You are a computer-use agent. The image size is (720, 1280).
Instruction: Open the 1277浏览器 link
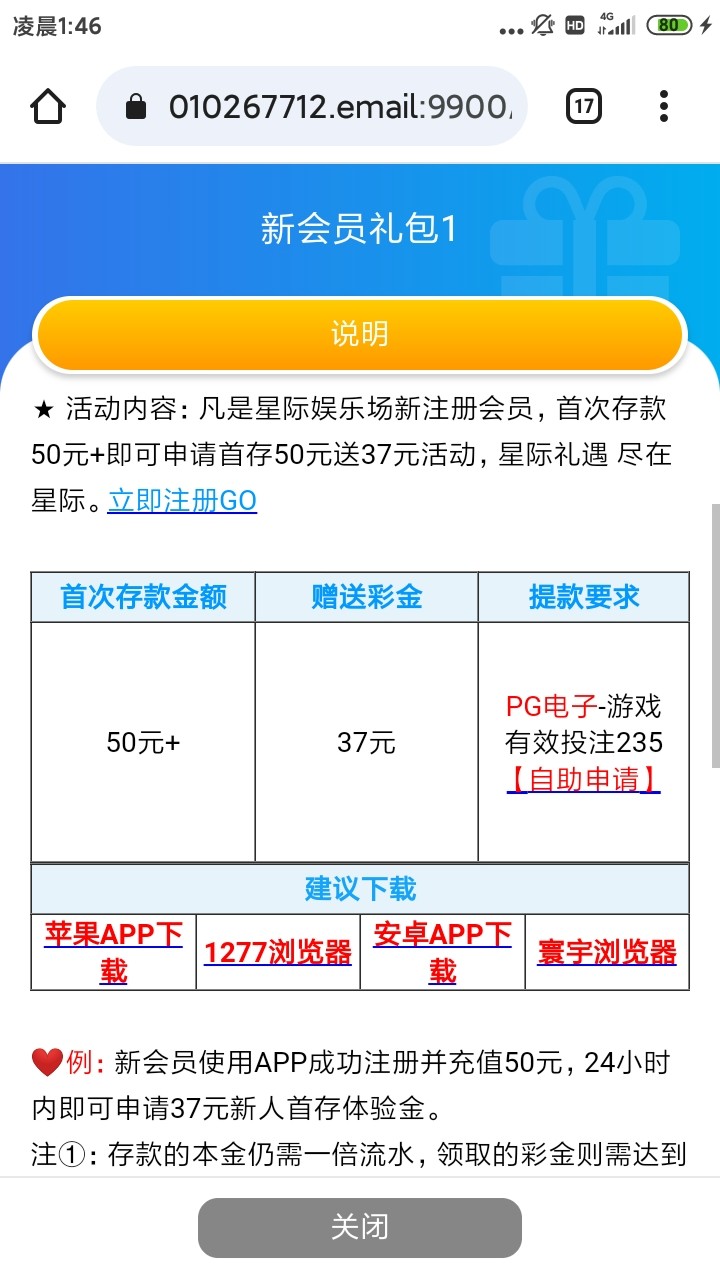278,952
